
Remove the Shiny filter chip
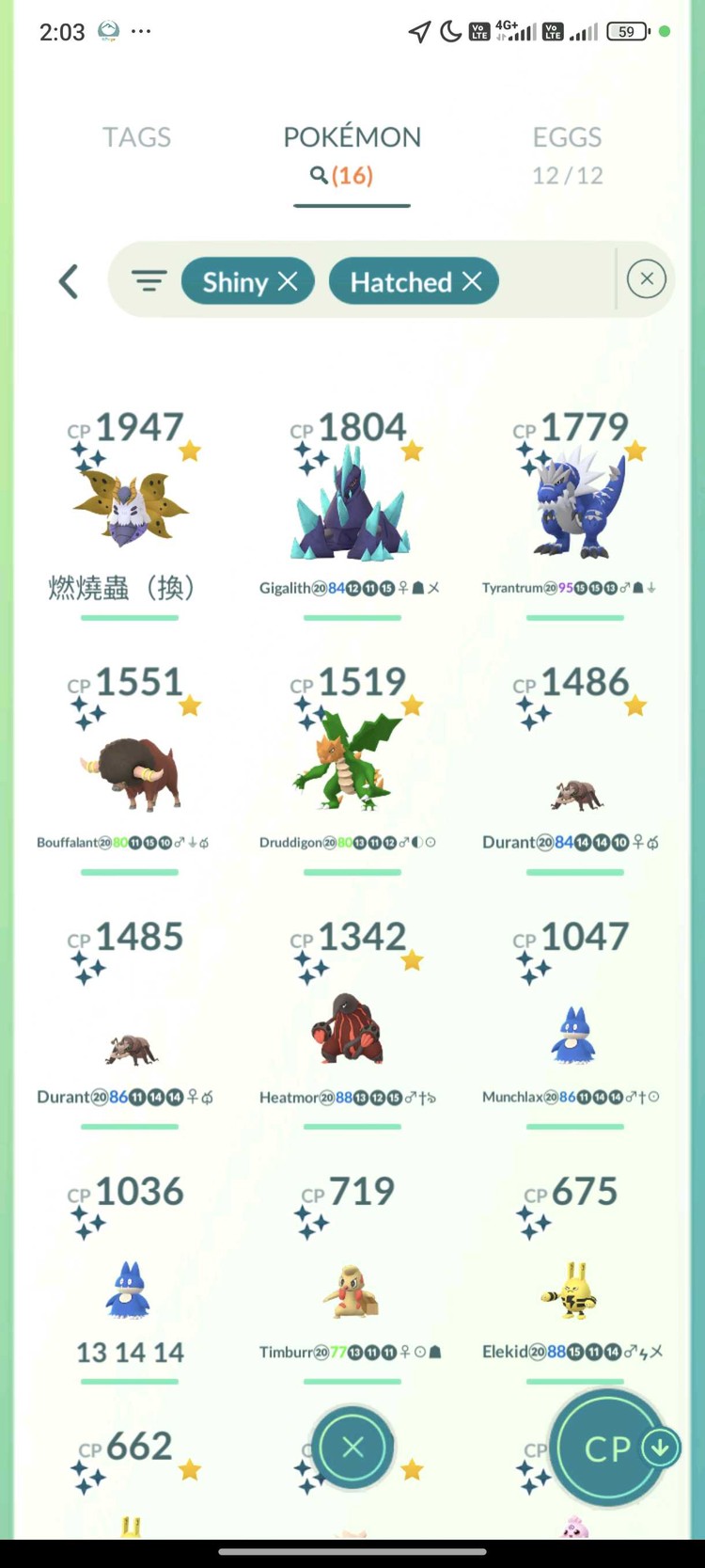click(289, 281)
